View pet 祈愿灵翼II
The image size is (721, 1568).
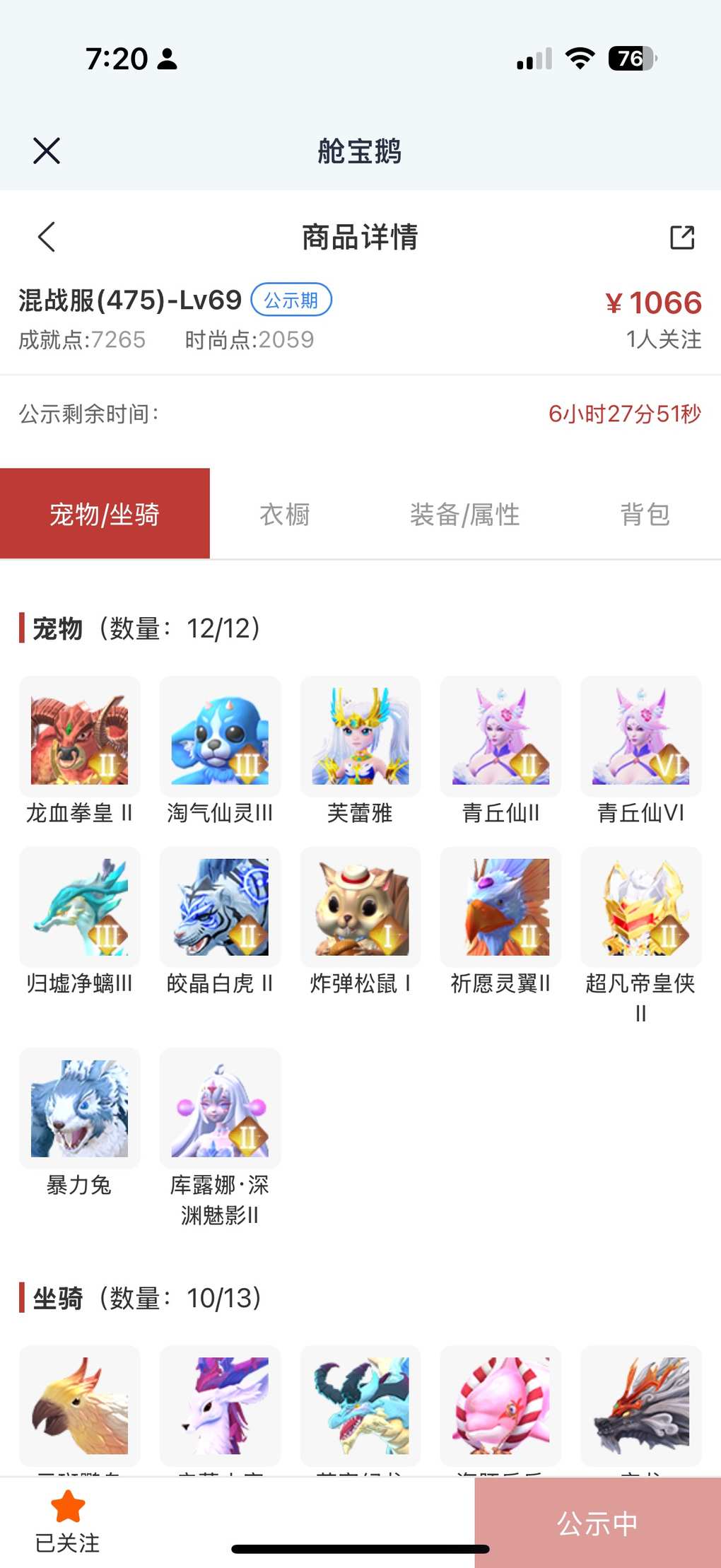500,921
